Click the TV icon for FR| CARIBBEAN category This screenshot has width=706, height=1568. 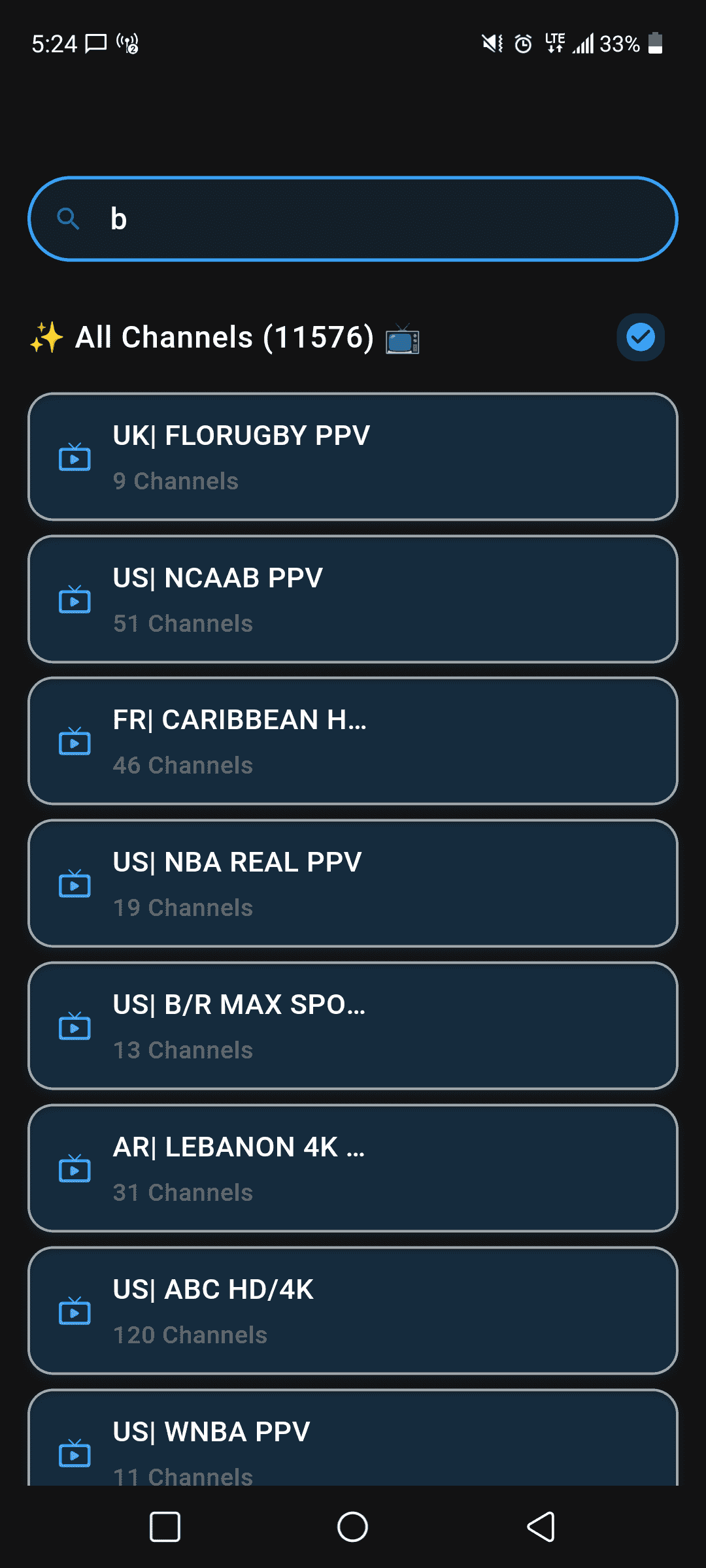pos(75,742)
